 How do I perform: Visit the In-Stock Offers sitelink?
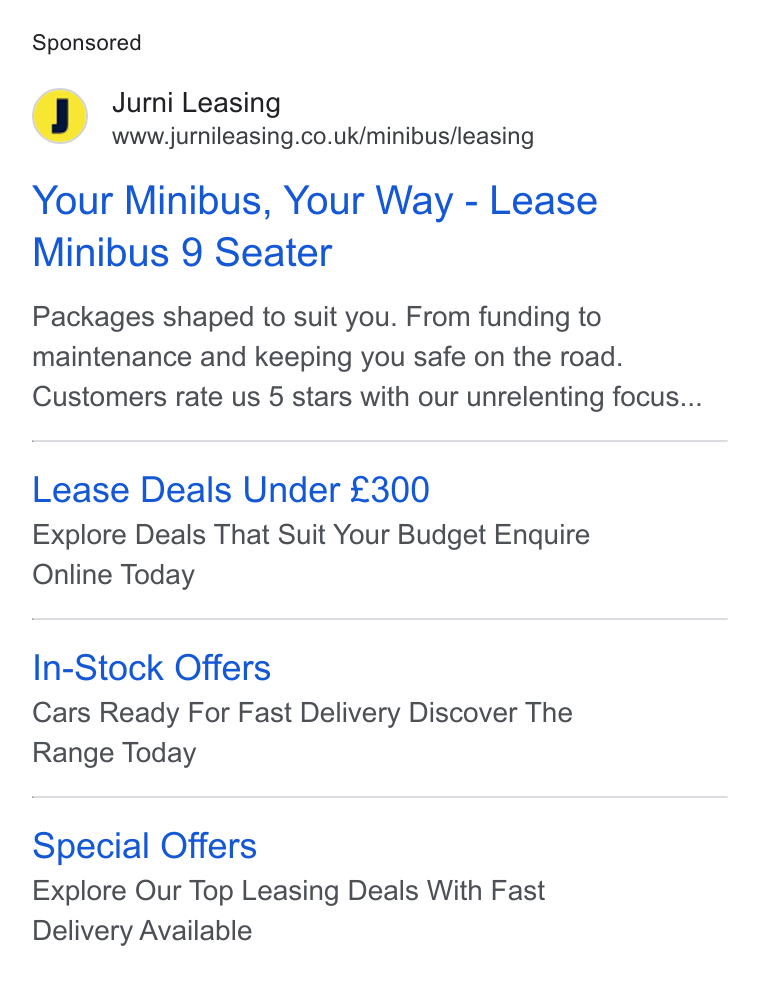click(151, 668)
